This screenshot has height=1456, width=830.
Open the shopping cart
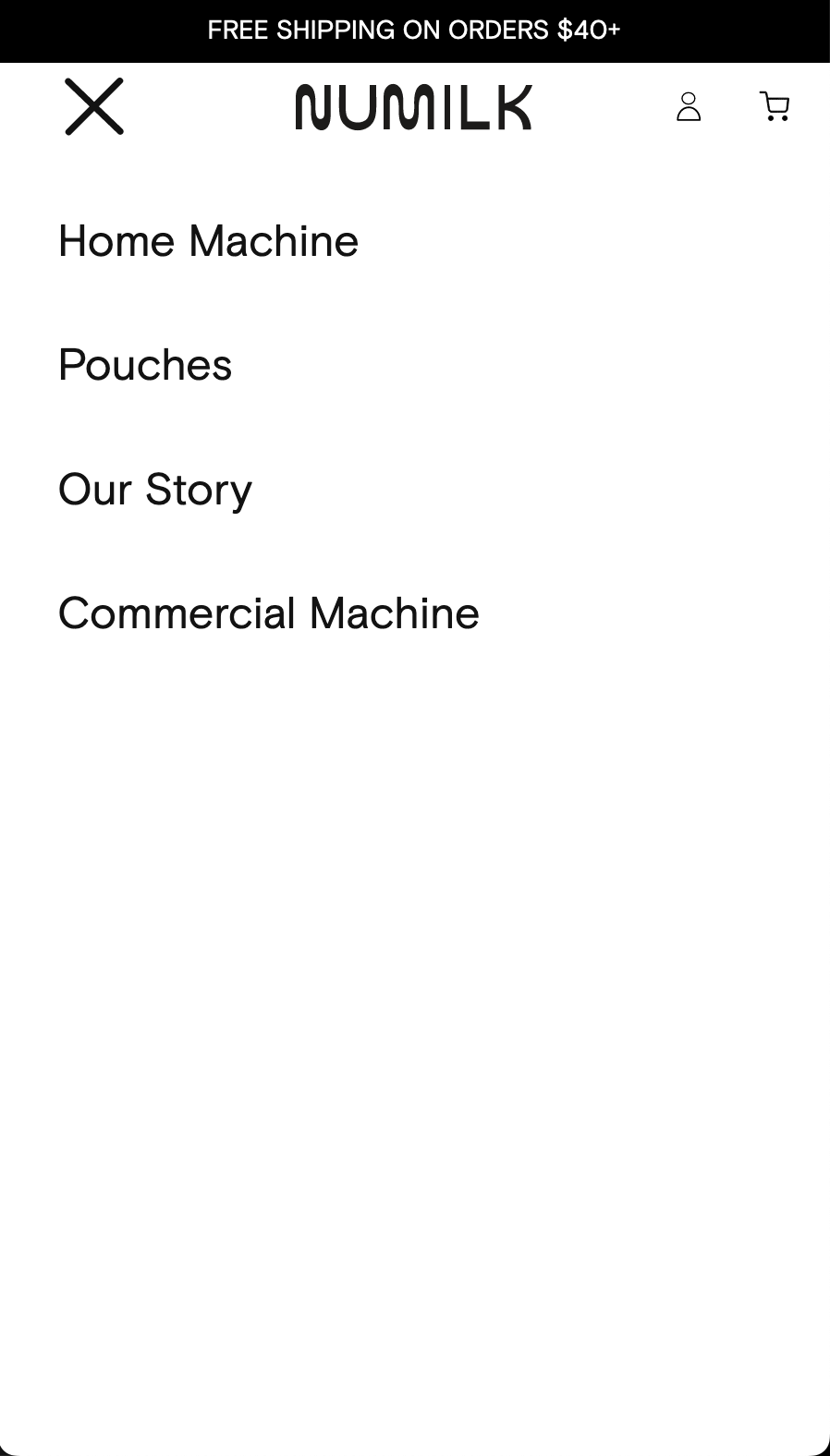[x=775, y=106]
